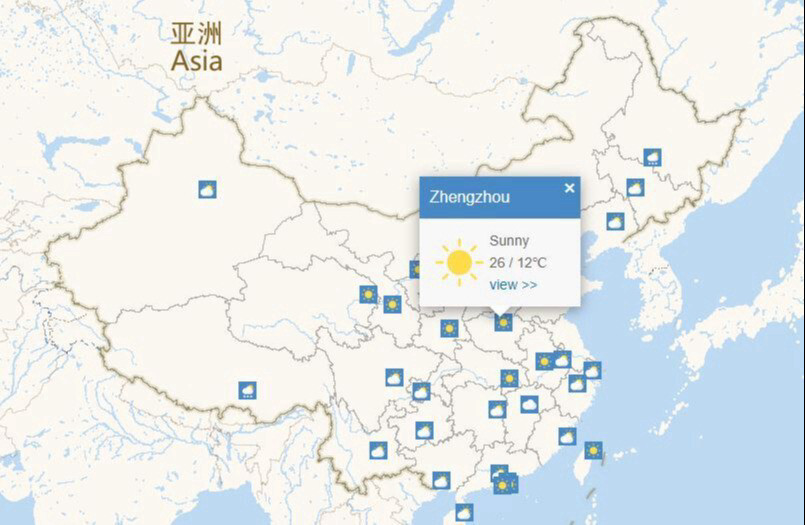Select the sunny weather marker on Taiwan
805x525 pixels.
point(593,450)
